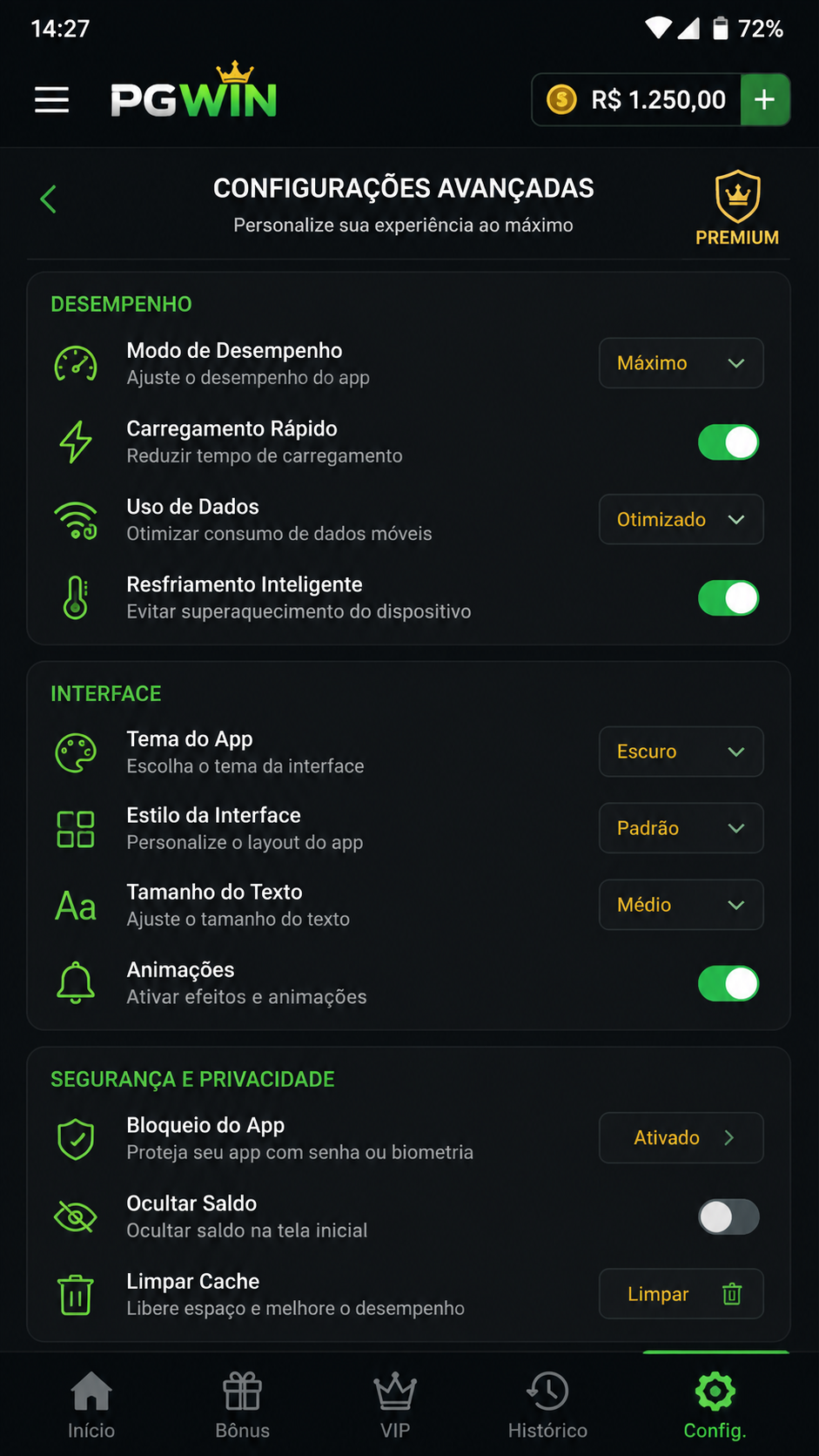The height and width of the screenshot is (1456, 819).
Task: Expand the Uso de Dados dropdown
Action: click(681, 520)
